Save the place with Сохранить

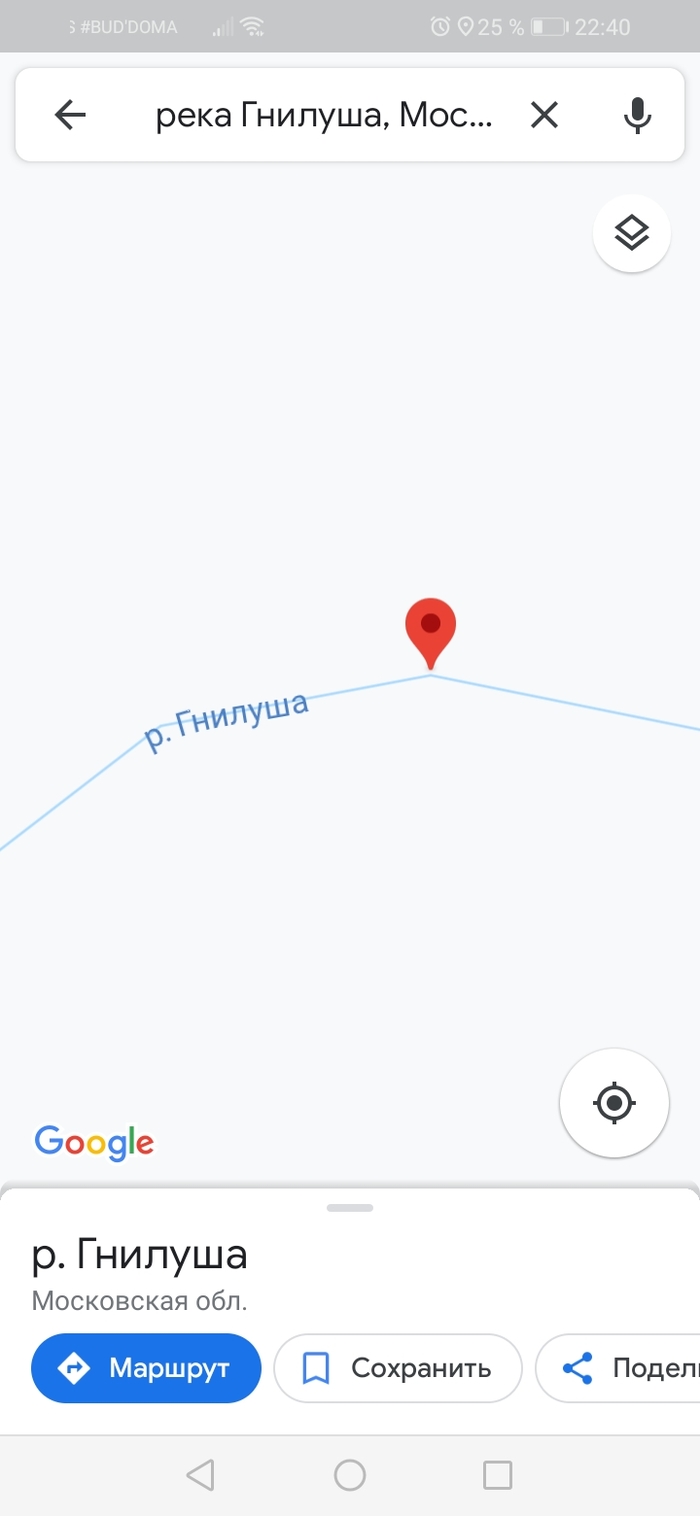coord(398,1368)
